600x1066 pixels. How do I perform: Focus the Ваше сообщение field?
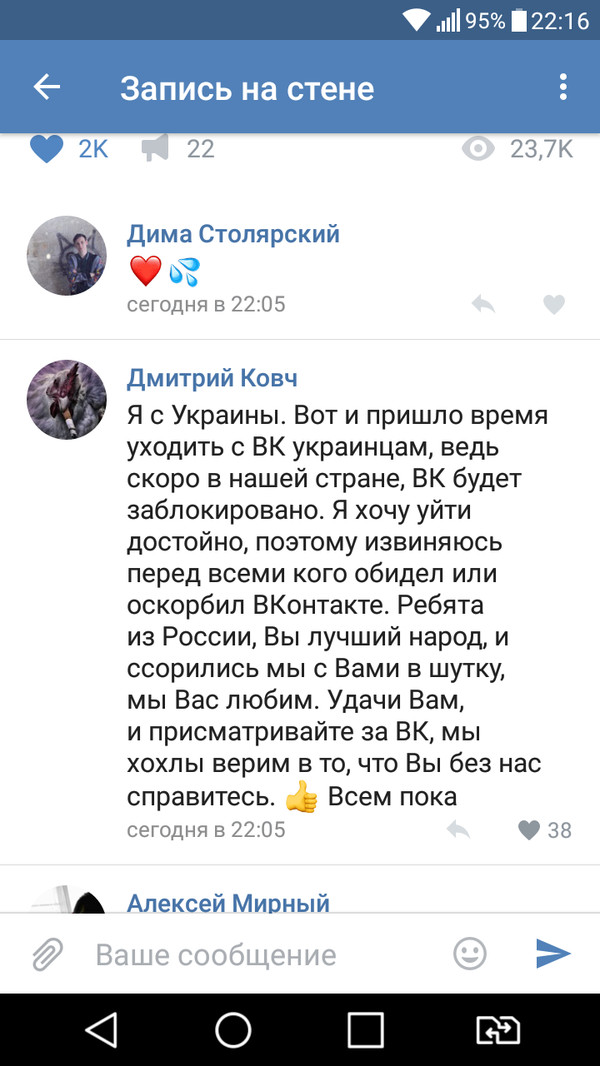(x=260, y=954)
